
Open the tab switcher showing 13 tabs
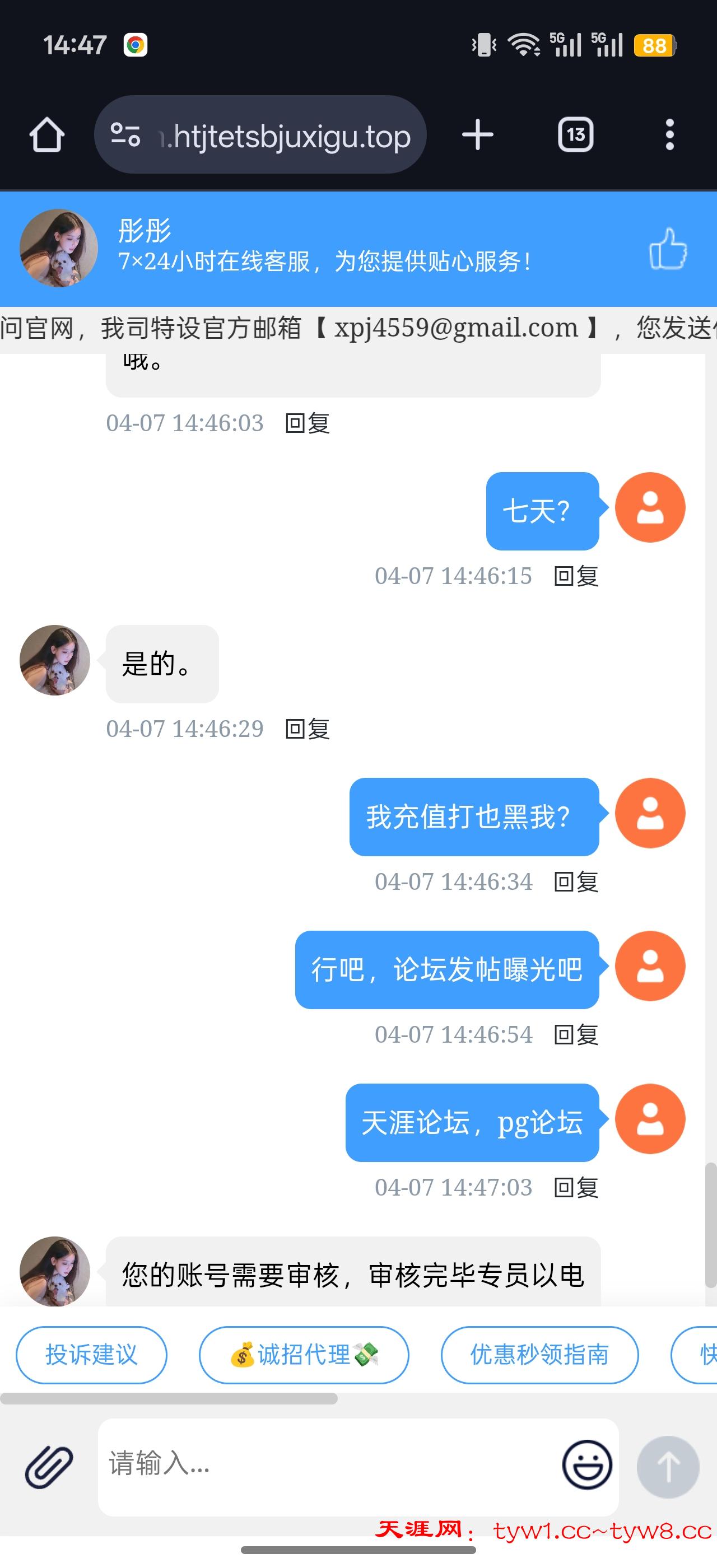click(x=575, y=134)
